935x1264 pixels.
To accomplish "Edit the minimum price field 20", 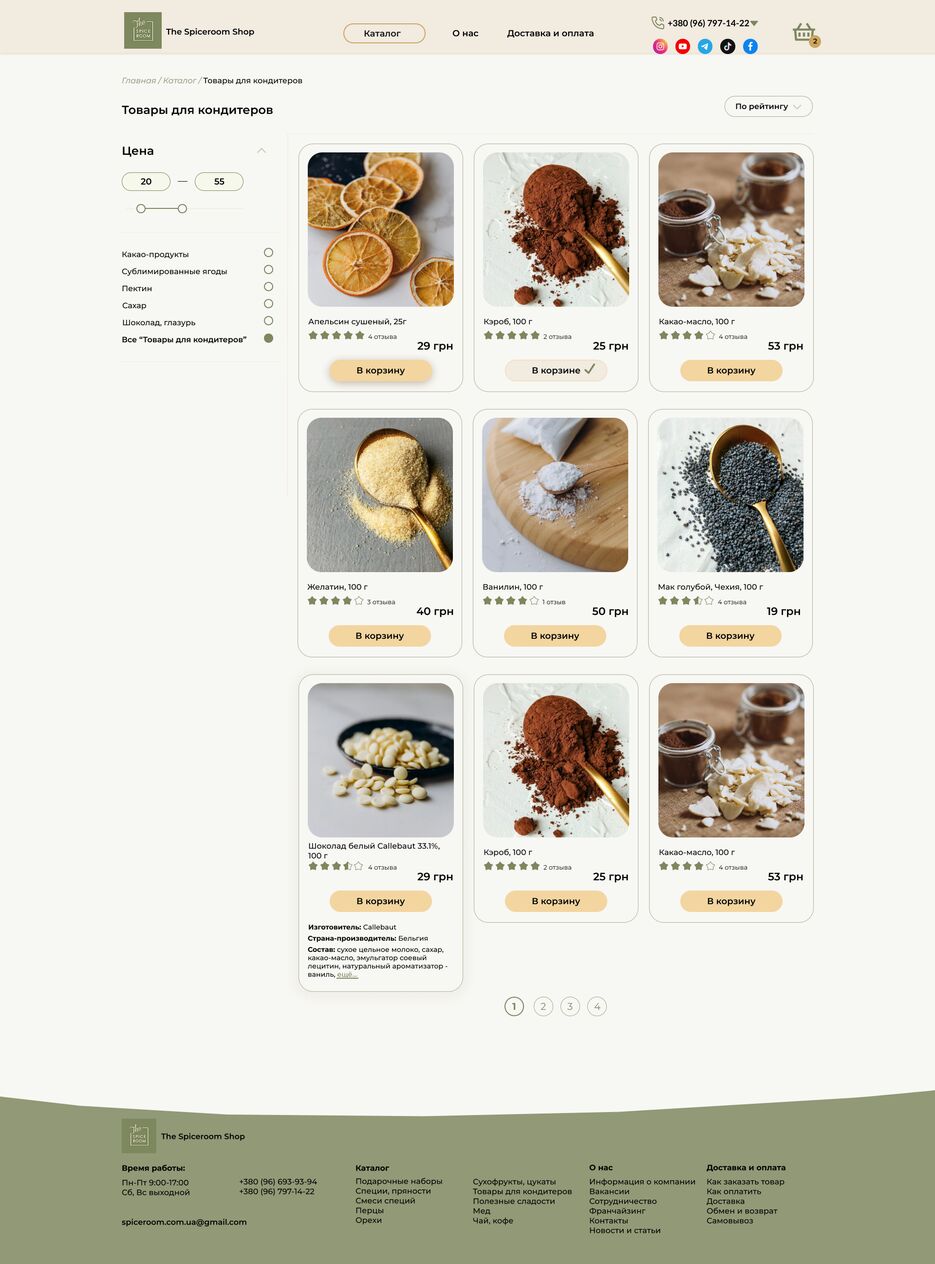I will point(146,182).
